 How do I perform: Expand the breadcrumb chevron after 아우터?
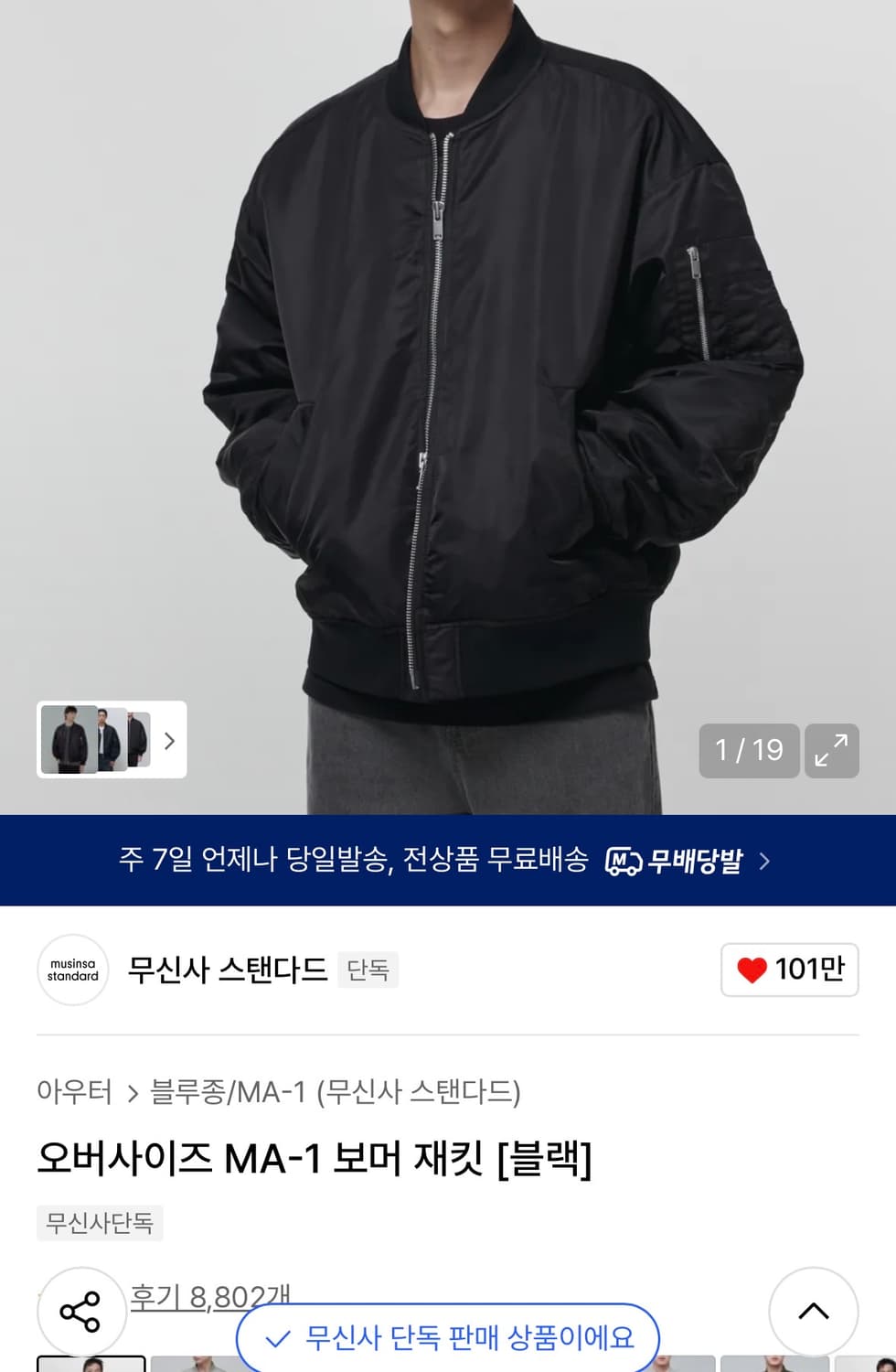131,1091
